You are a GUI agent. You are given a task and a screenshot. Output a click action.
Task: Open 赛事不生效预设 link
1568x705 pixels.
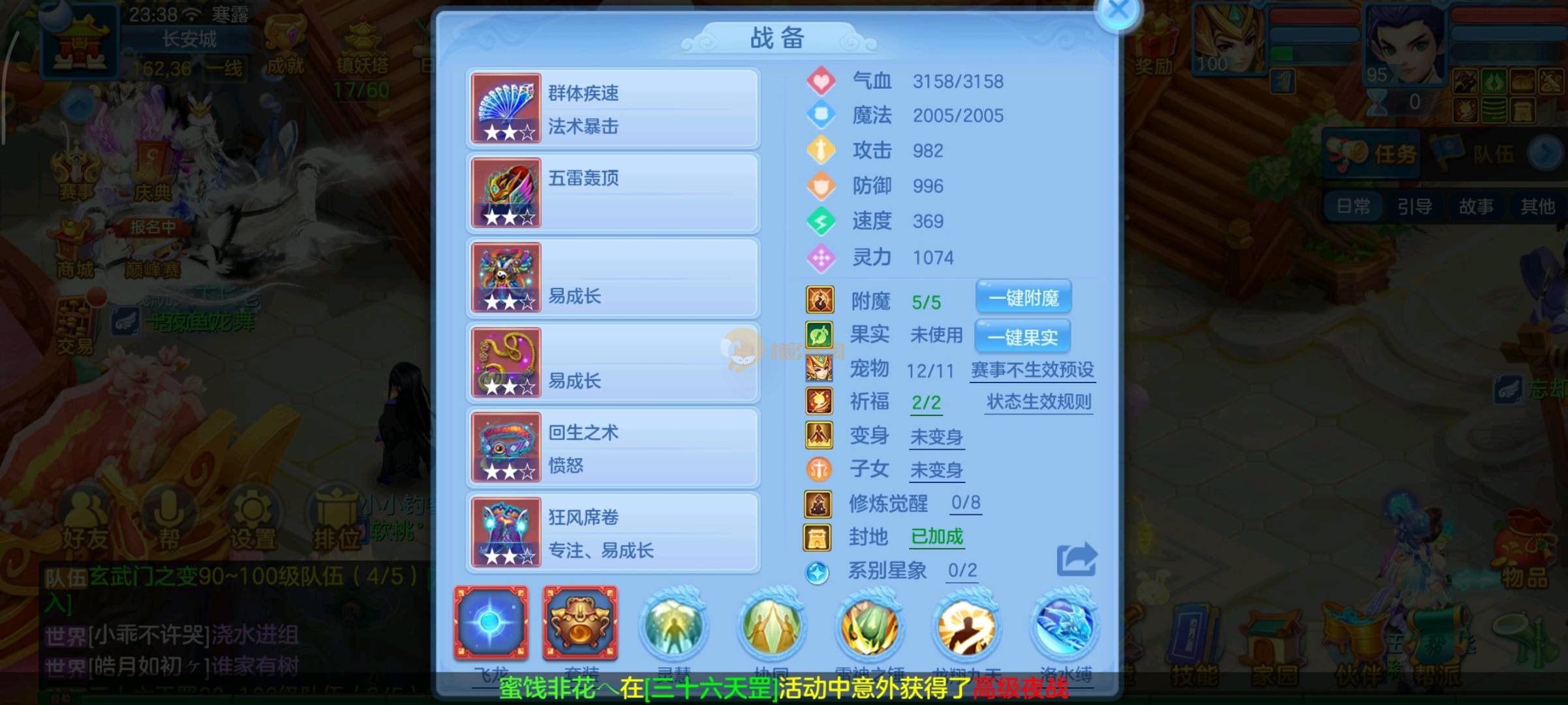point(1032,370)
